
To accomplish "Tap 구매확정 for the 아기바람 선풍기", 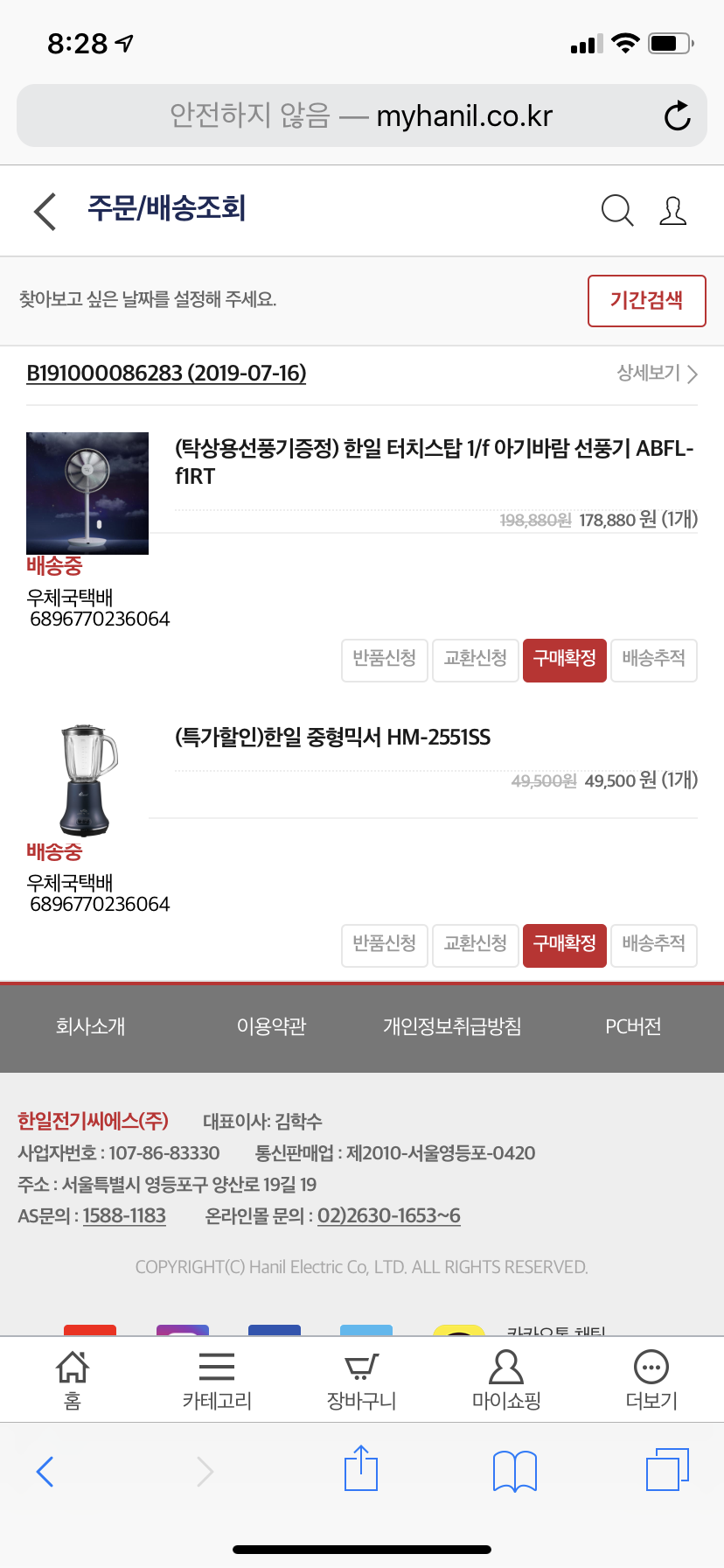I will coord(565,660).
